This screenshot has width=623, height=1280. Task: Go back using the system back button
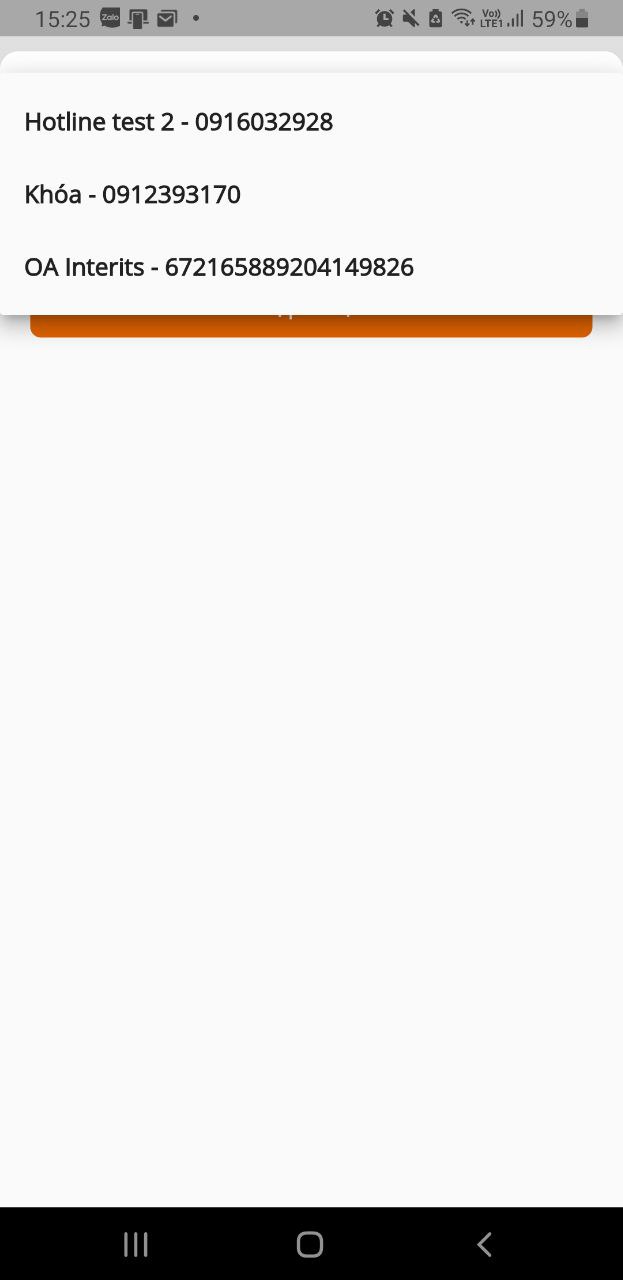pyautogui.click(x=484, y=1244)
